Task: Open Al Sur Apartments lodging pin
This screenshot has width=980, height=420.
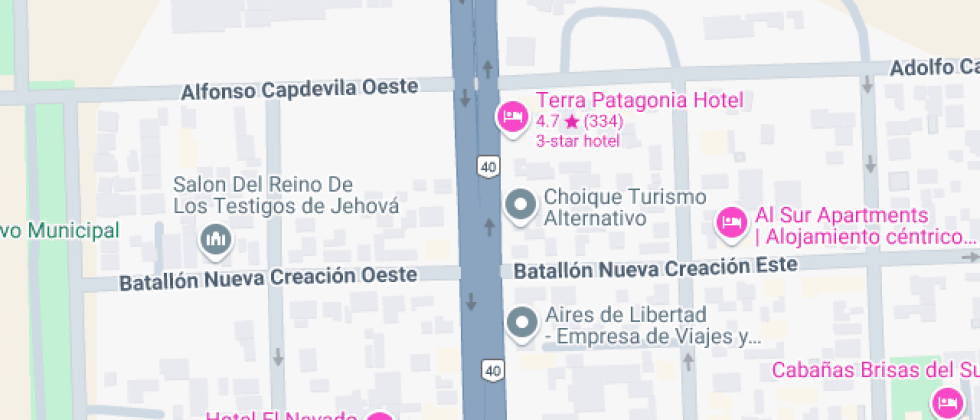Action: (732, 222)
